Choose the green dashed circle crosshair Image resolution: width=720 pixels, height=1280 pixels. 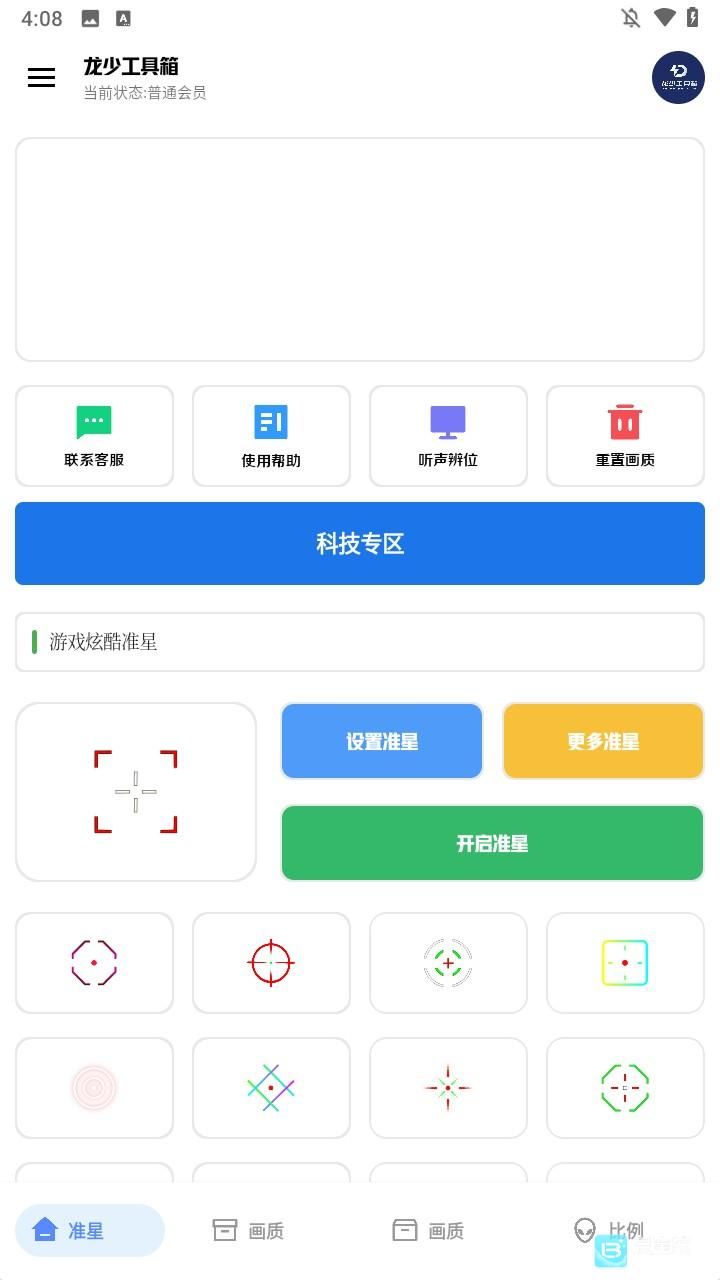tap(447, 962)
